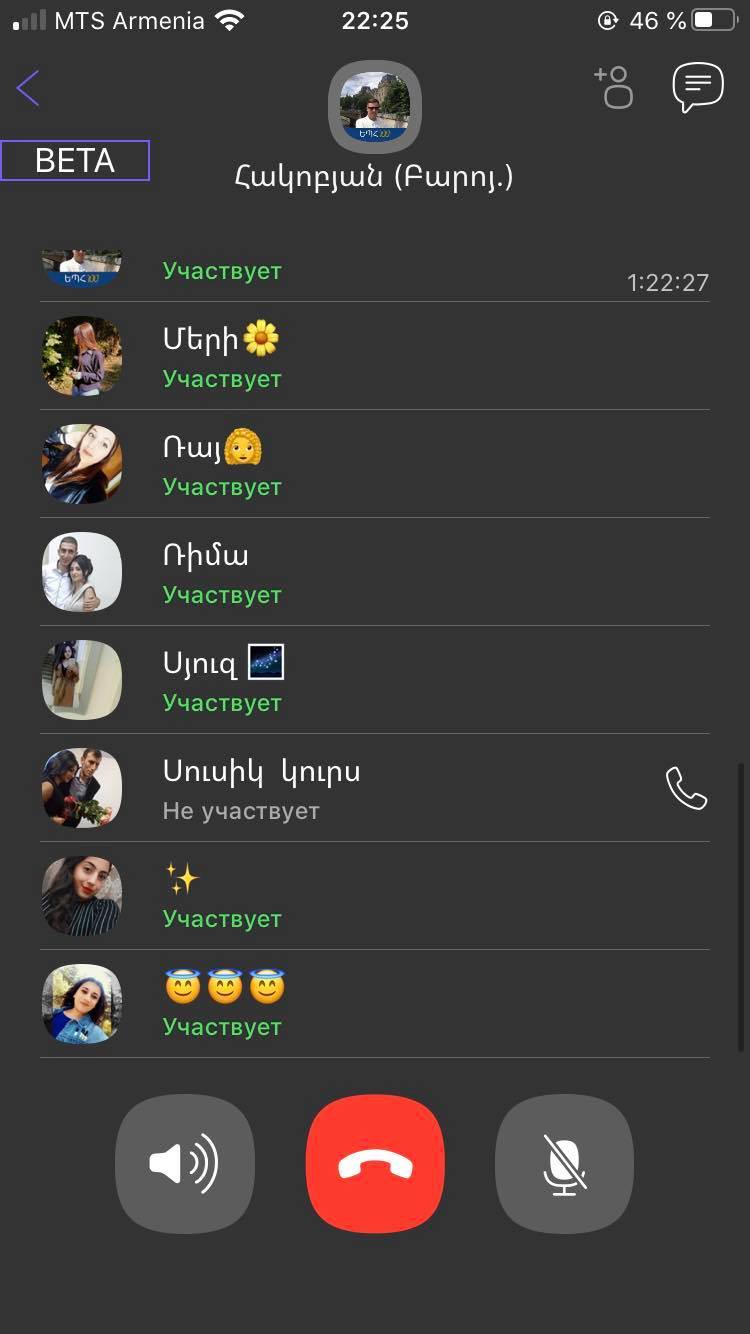Call Սուսիկ կուրս with the phone icon

[x=686, y=788]
